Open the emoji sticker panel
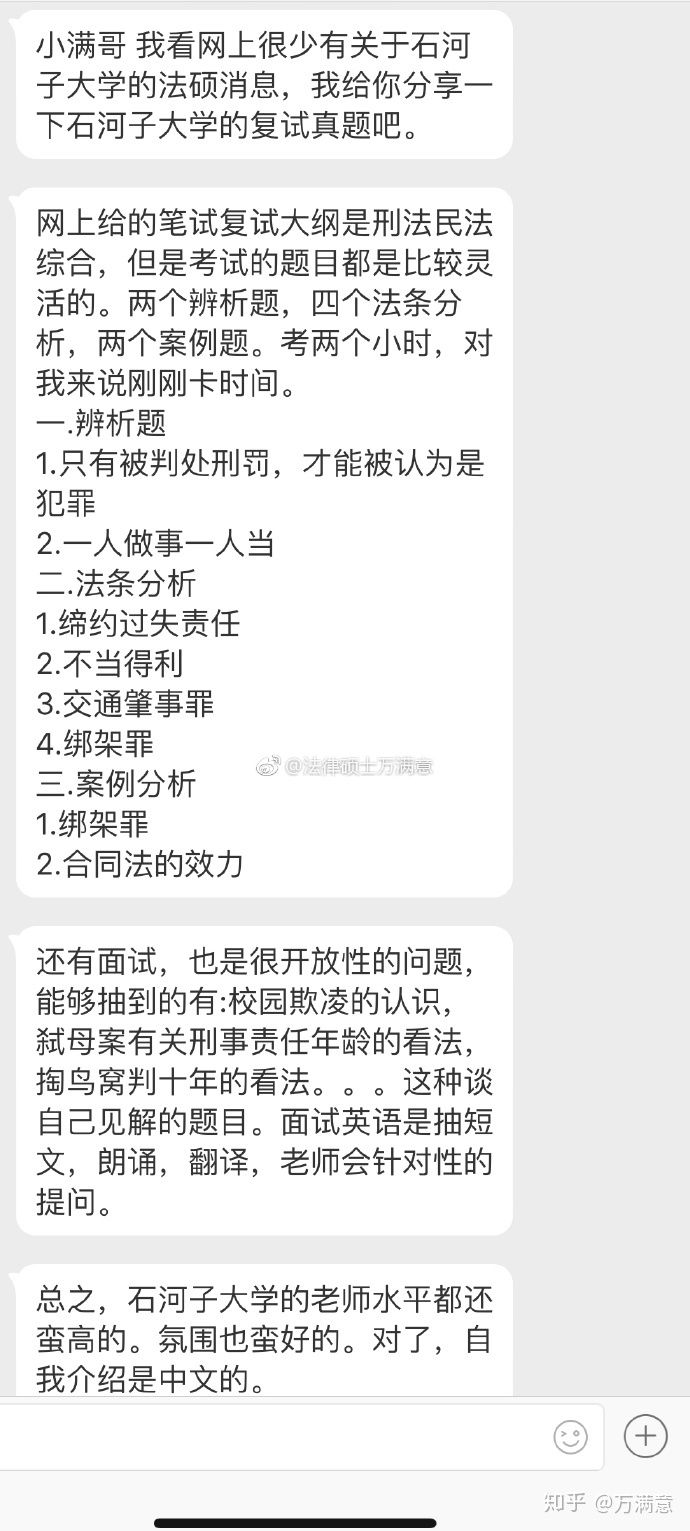690x1531 pixels. (571, 1437)
